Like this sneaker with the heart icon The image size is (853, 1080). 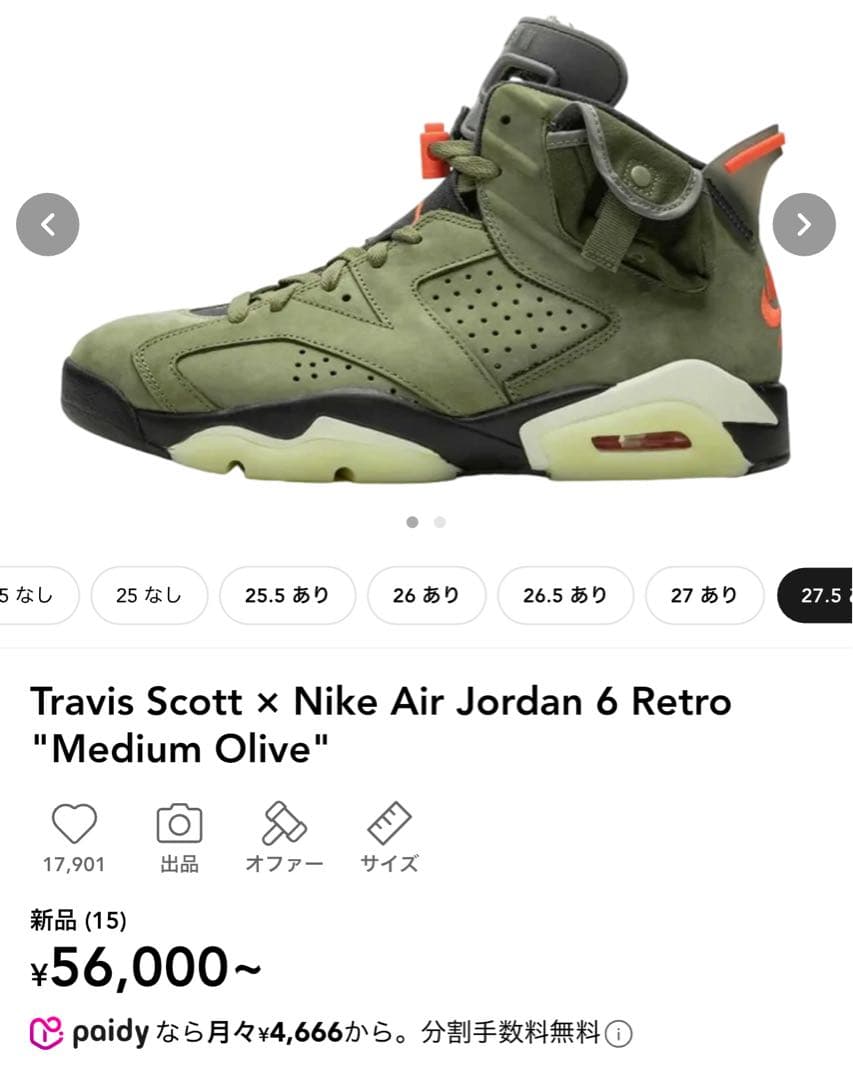(74, 825)
